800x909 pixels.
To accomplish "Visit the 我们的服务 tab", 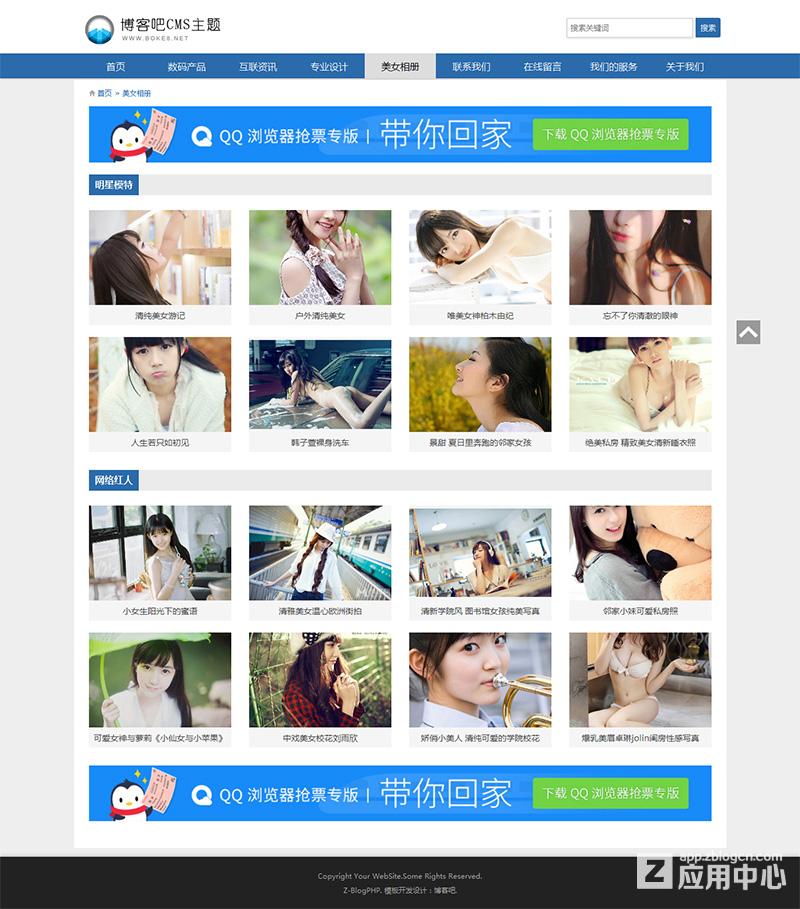I will tap(613, 67).
